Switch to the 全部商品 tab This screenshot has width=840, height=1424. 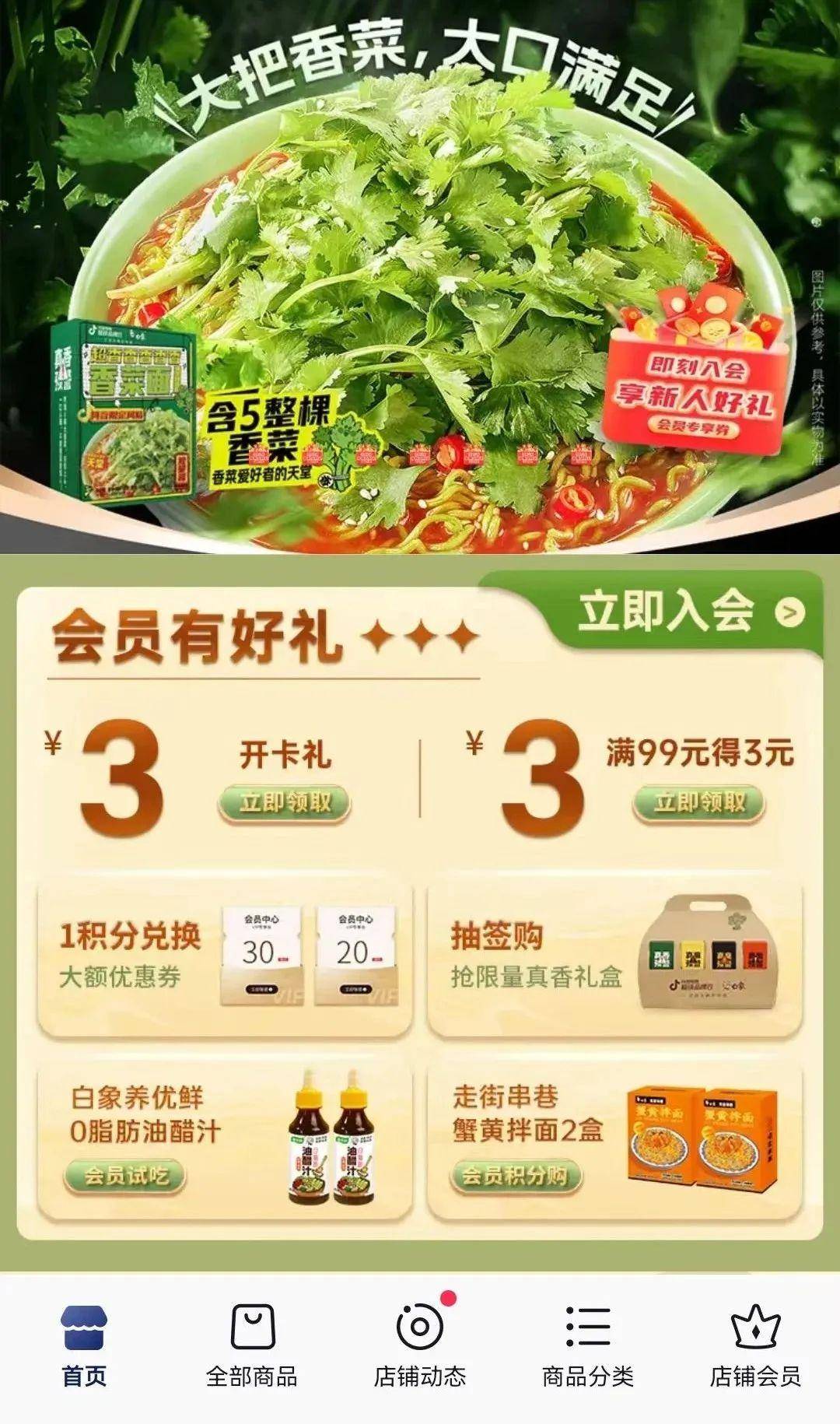click(251, 1345)
